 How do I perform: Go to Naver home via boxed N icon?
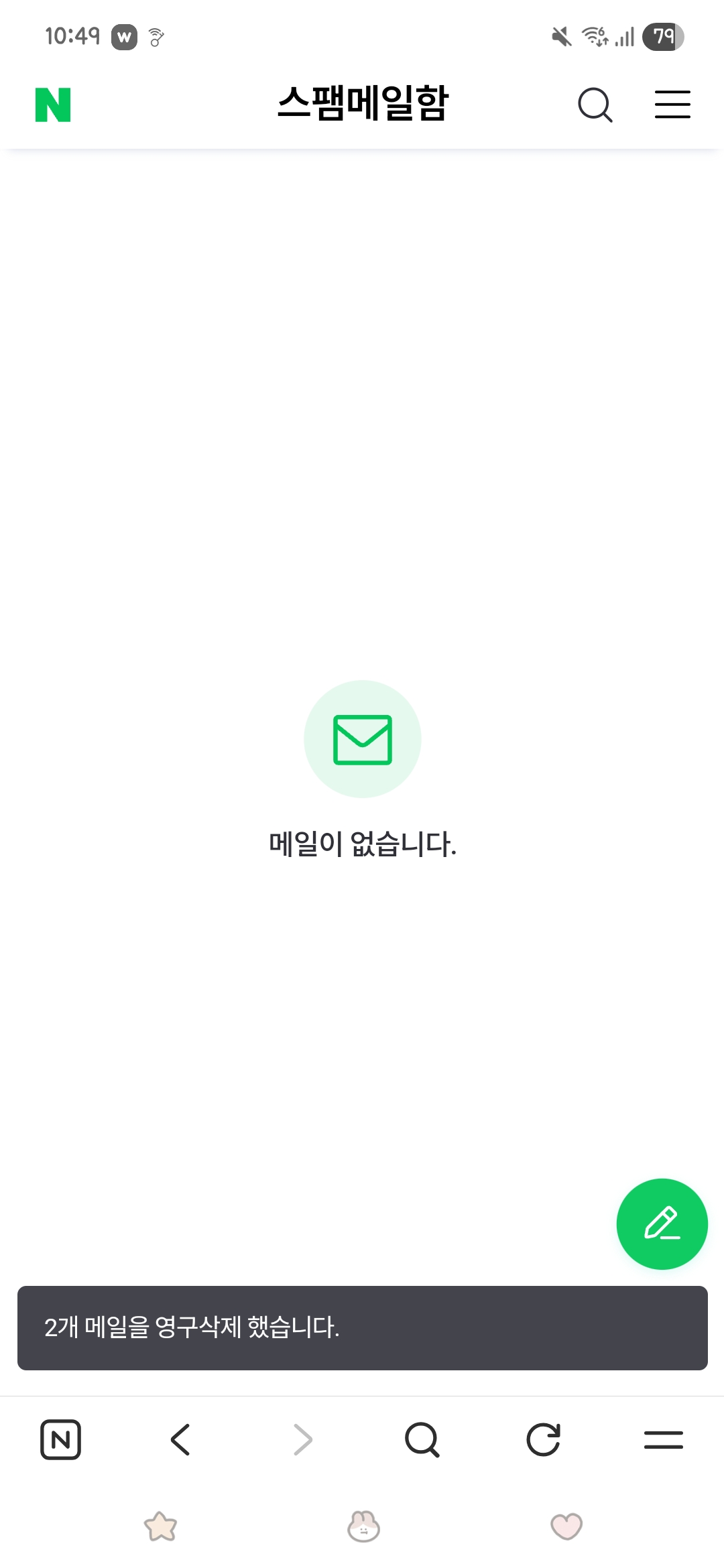[61, 1439]
